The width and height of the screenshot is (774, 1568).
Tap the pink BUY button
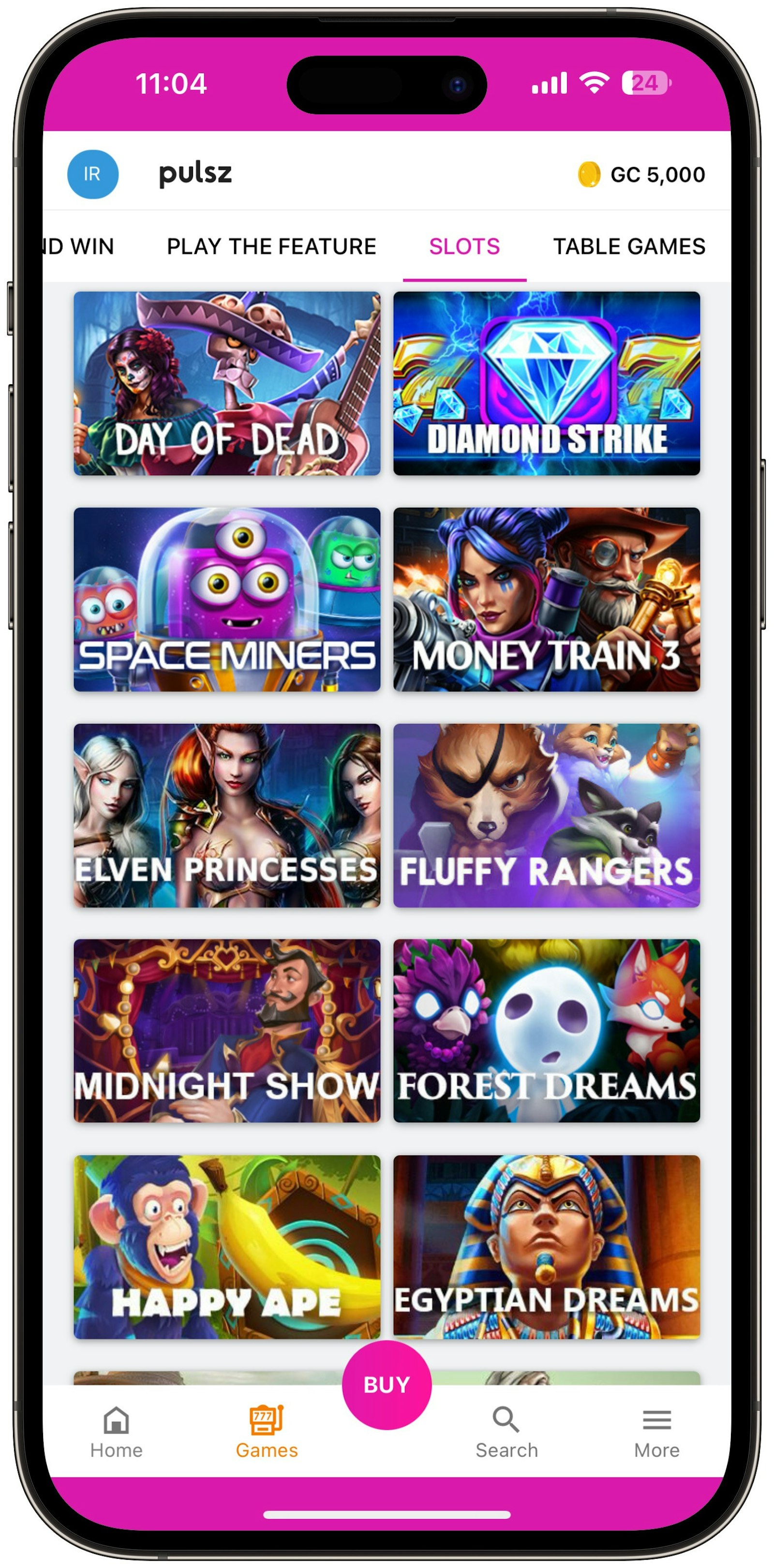(387, 1384)
